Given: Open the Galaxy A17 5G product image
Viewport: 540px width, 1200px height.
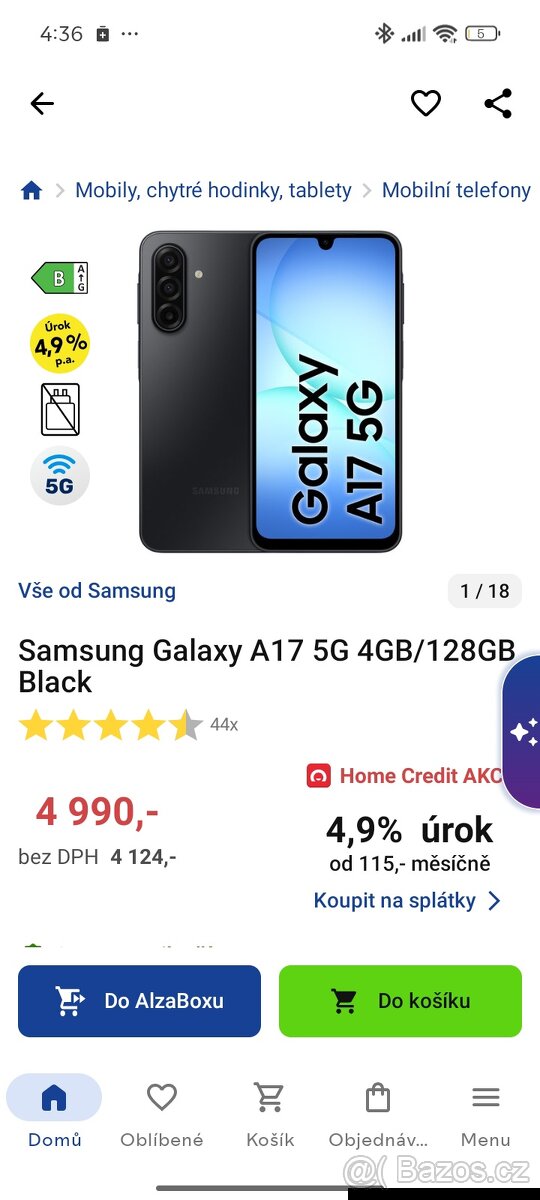Looking at the screenshot, I should 270,392.
